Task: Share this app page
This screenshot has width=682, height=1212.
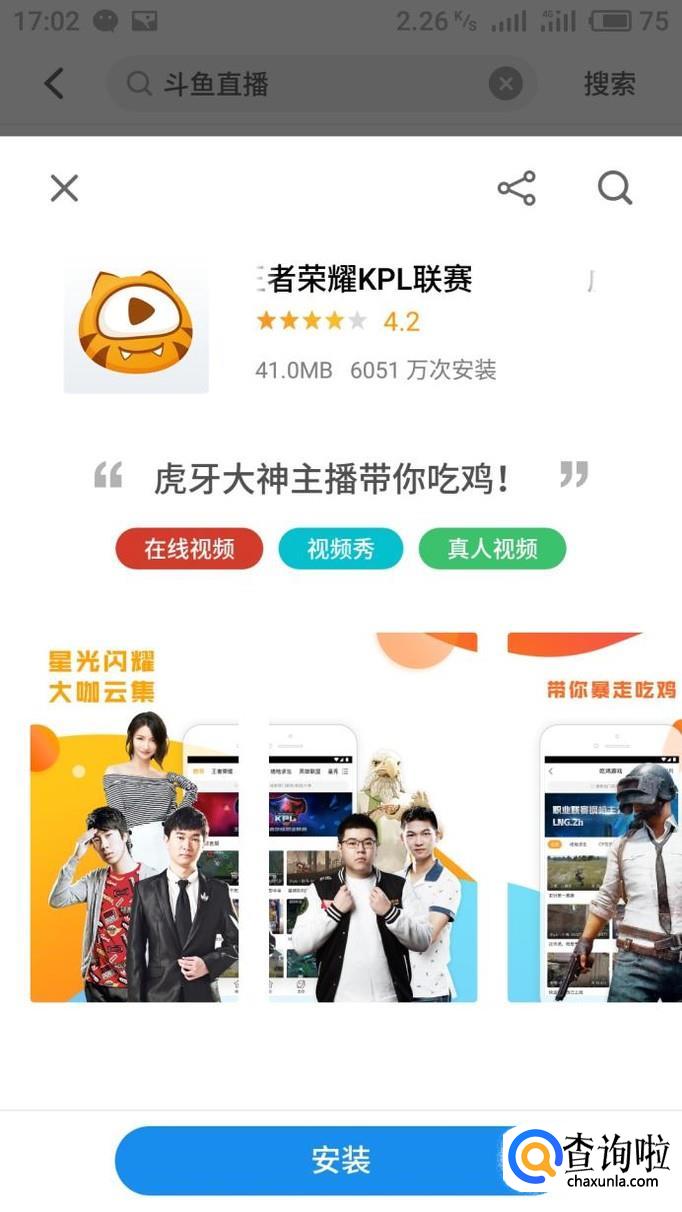Action: point(516,188)
